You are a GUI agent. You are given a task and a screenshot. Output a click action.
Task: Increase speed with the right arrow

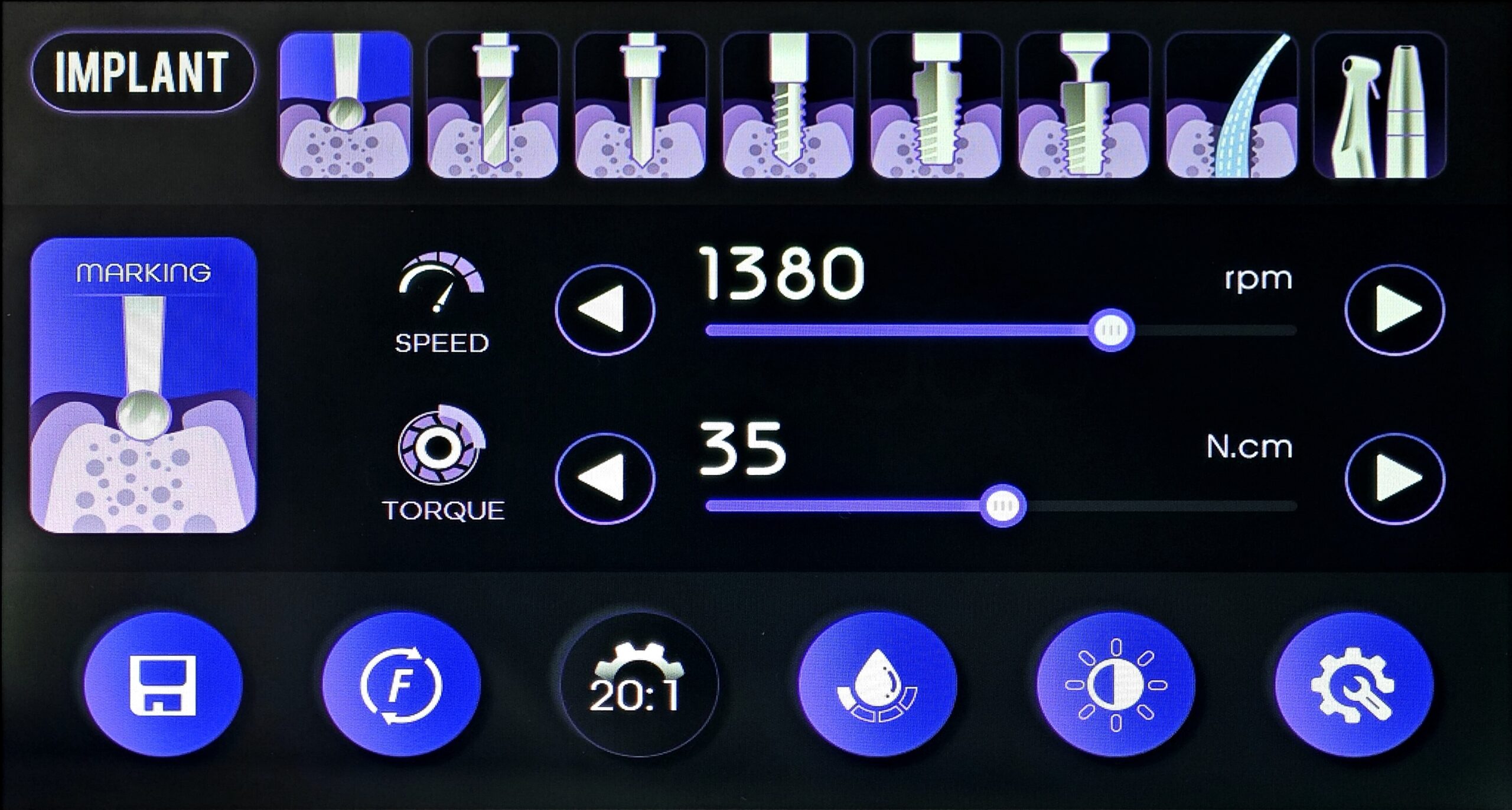click(1395, 310)
